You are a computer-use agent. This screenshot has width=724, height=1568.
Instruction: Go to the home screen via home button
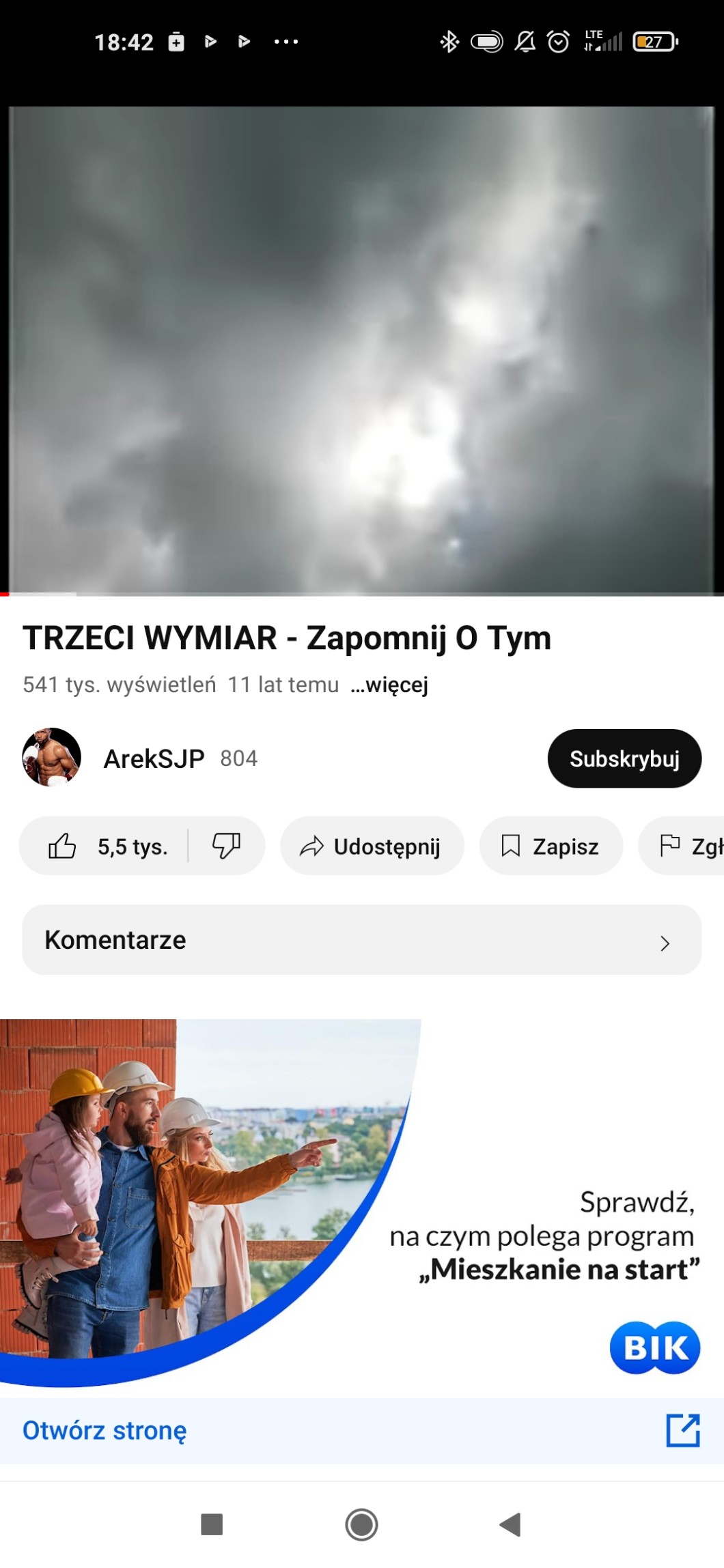point(361,1524)
